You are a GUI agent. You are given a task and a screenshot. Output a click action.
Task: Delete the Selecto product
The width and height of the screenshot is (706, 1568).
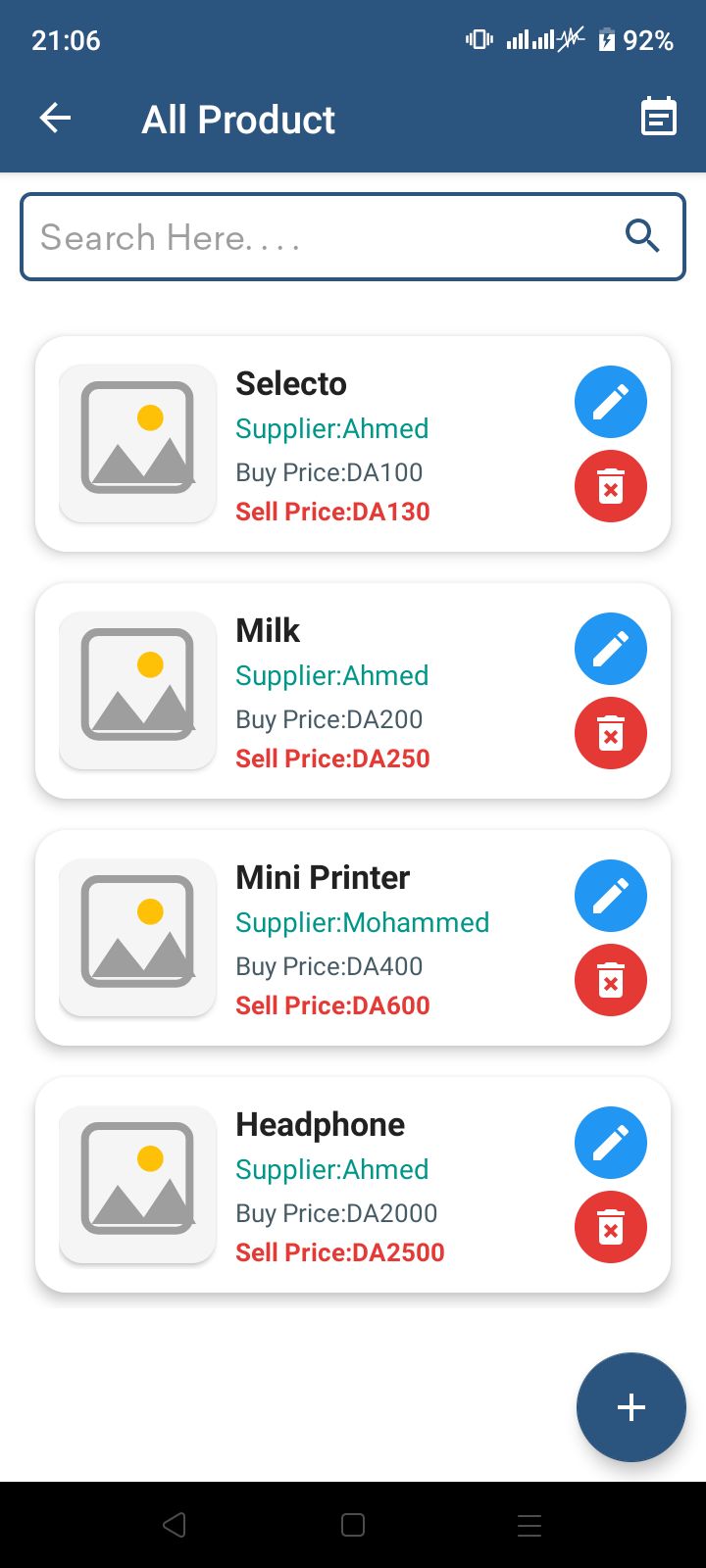[610, 486]
